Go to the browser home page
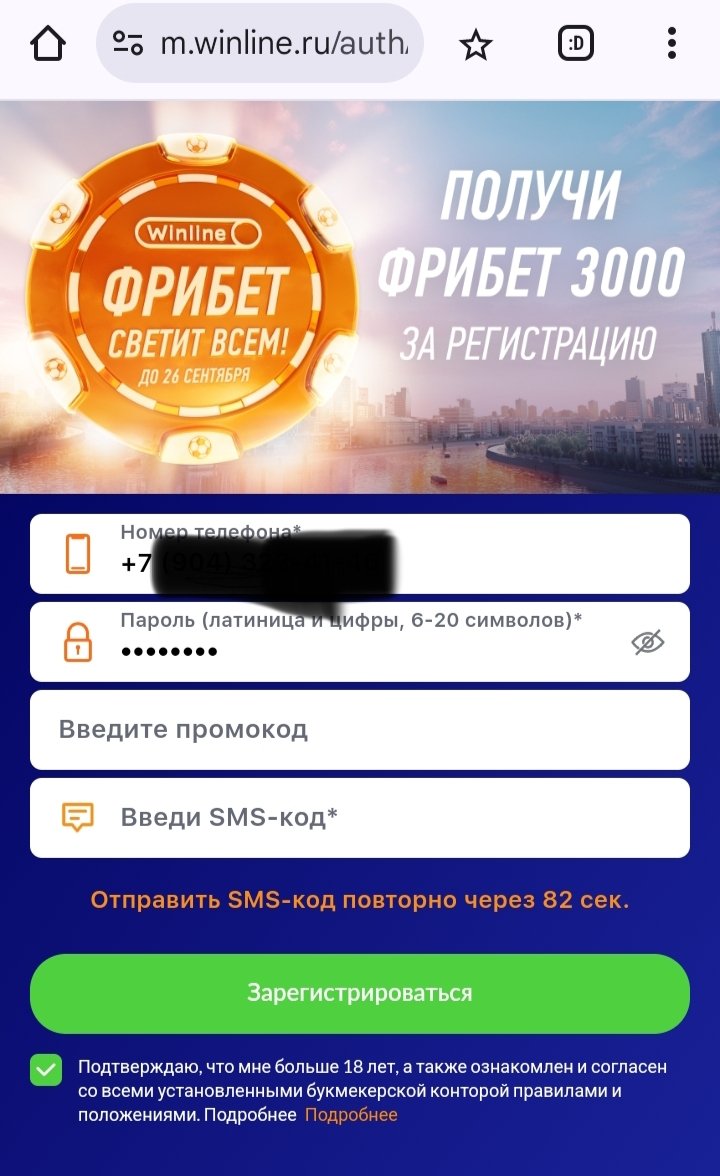Screen dimensions: 720x1176 point(47,44)
